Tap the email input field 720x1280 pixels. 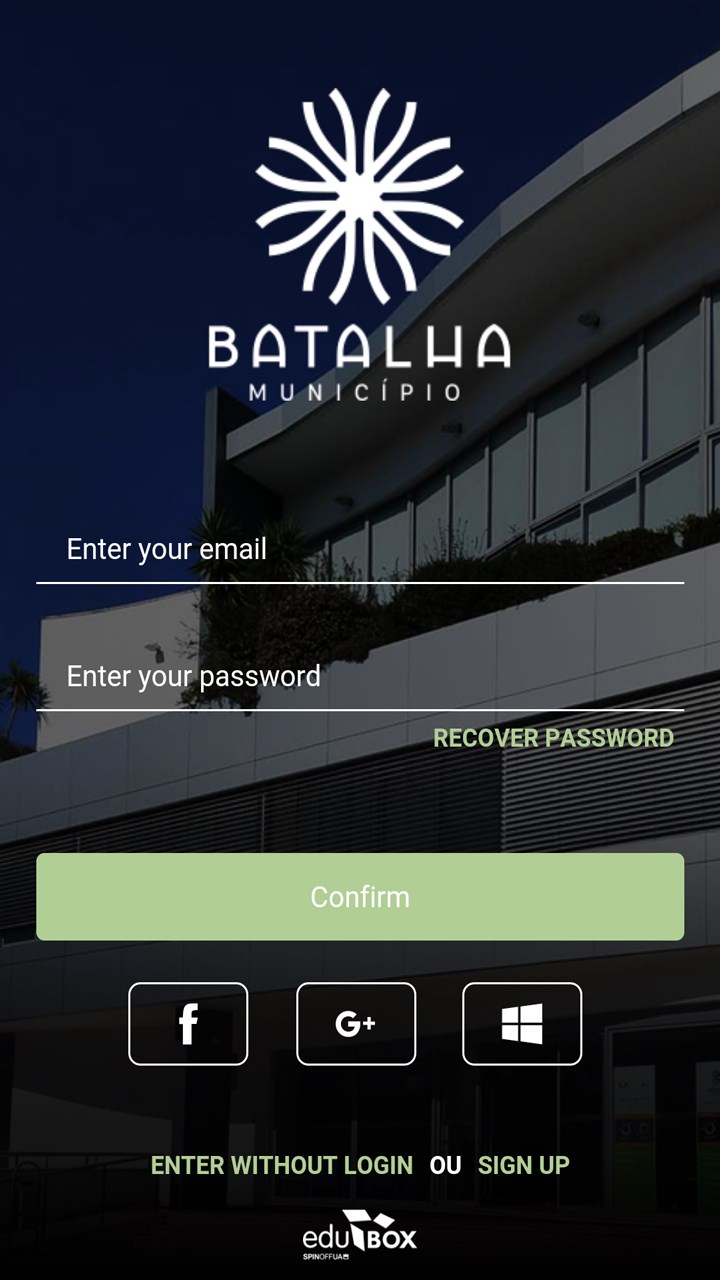[x=360, y=550]
